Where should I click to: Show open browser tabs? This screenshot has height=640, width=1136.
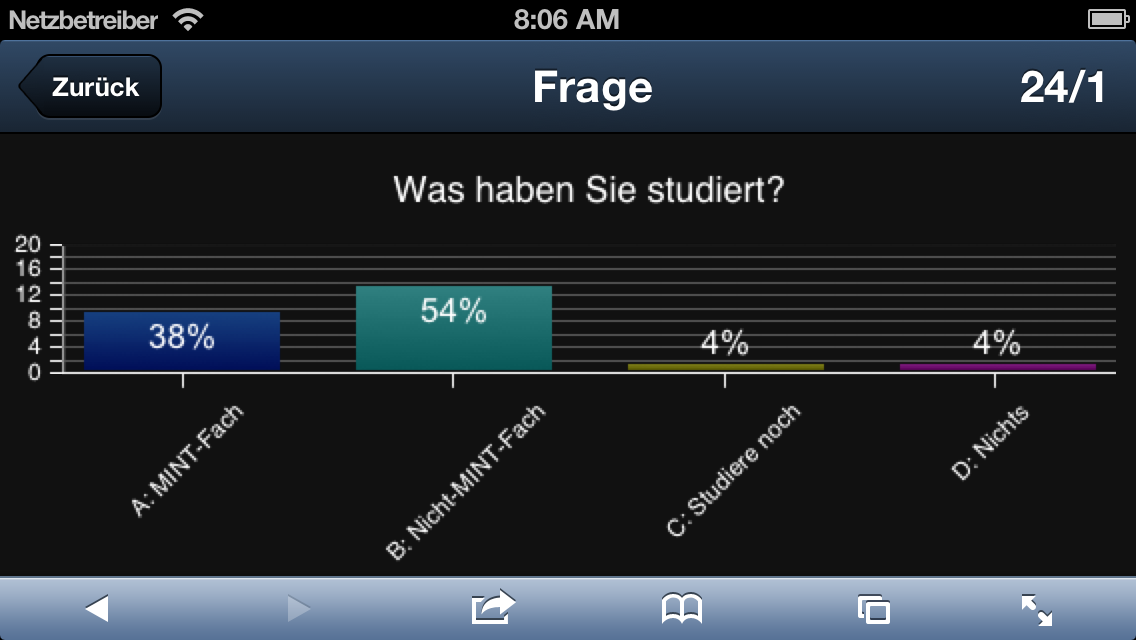pyautogui.click(x=873, y=609)
